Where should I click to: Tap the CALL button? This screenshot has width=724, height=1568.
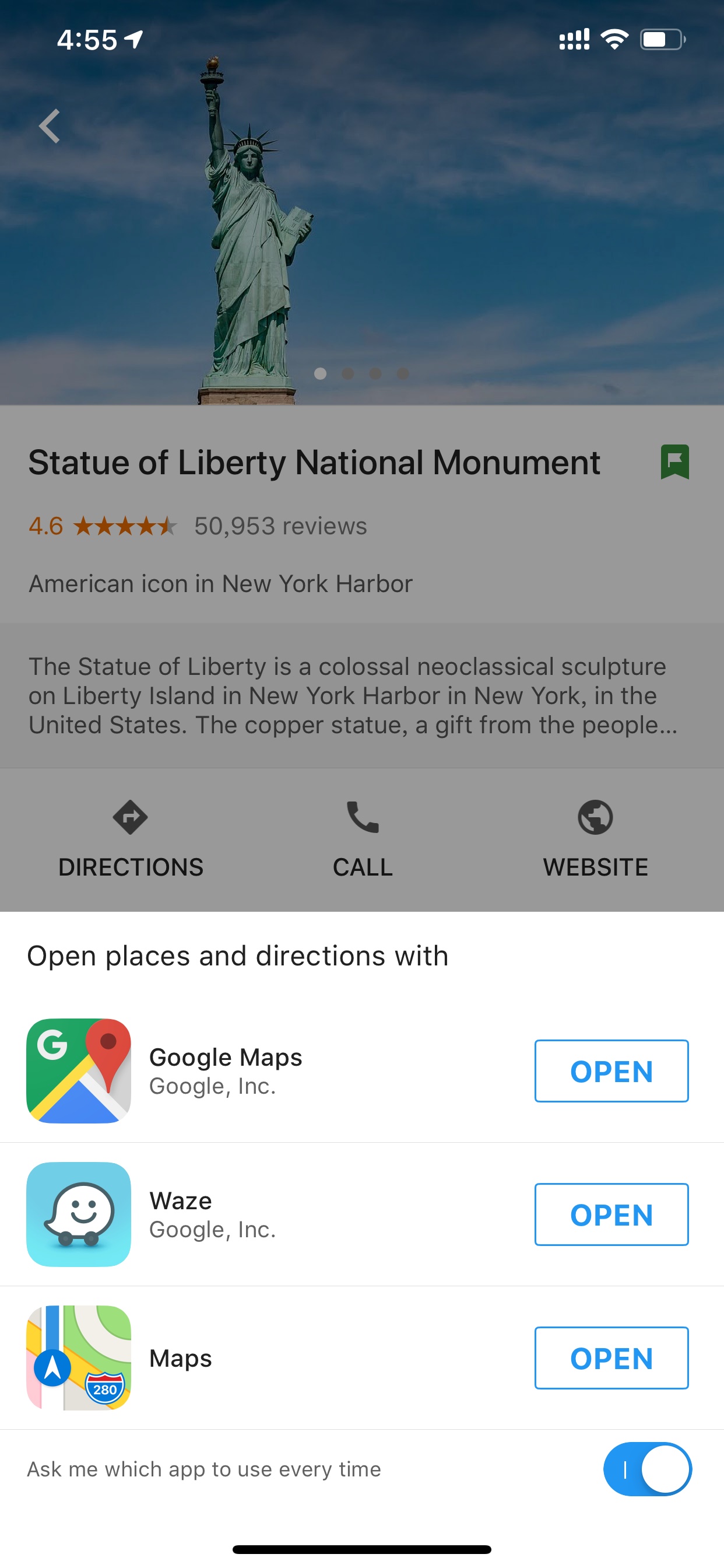(363, 840)
